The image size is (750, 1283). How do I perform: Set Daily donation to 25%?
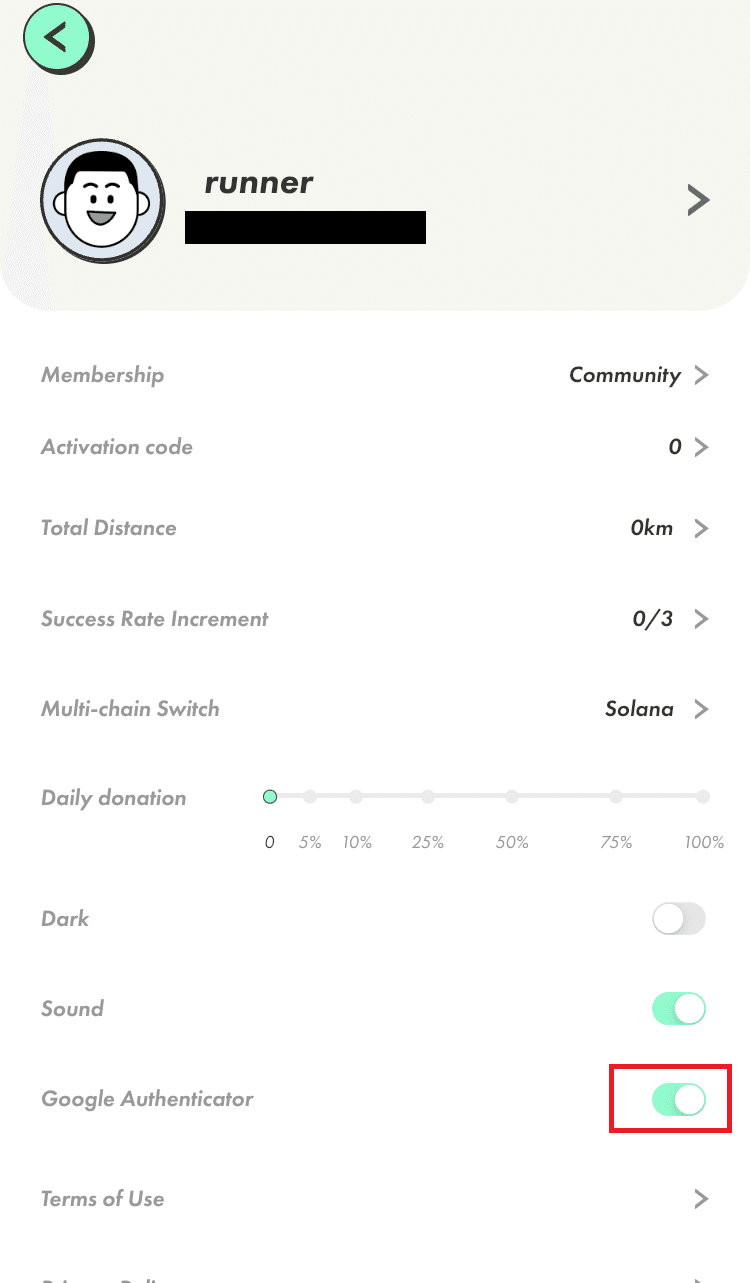[428, 797]
